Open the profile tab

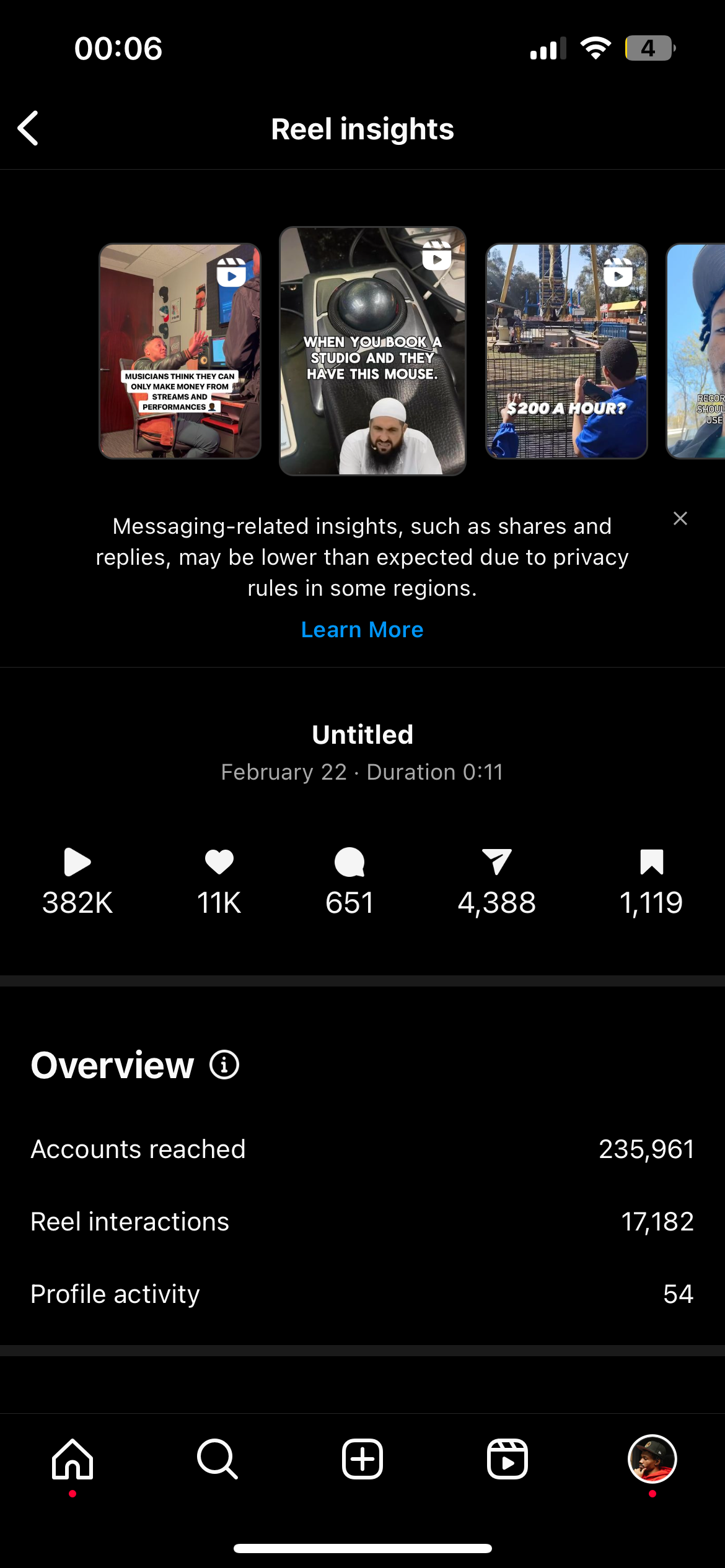(x=652, y=1459)
